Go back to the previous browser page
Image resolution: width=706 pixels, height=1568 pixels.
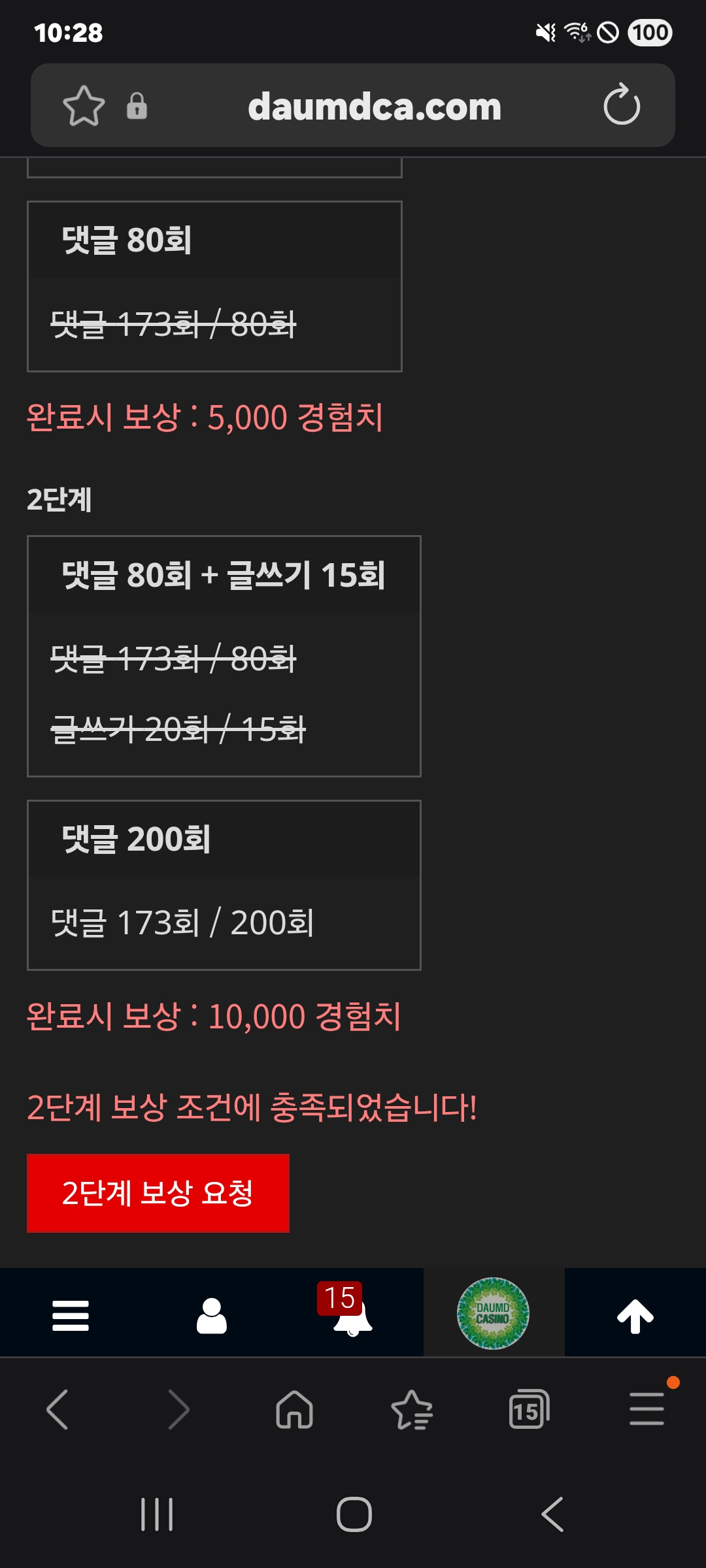[x=58, y=1410]
